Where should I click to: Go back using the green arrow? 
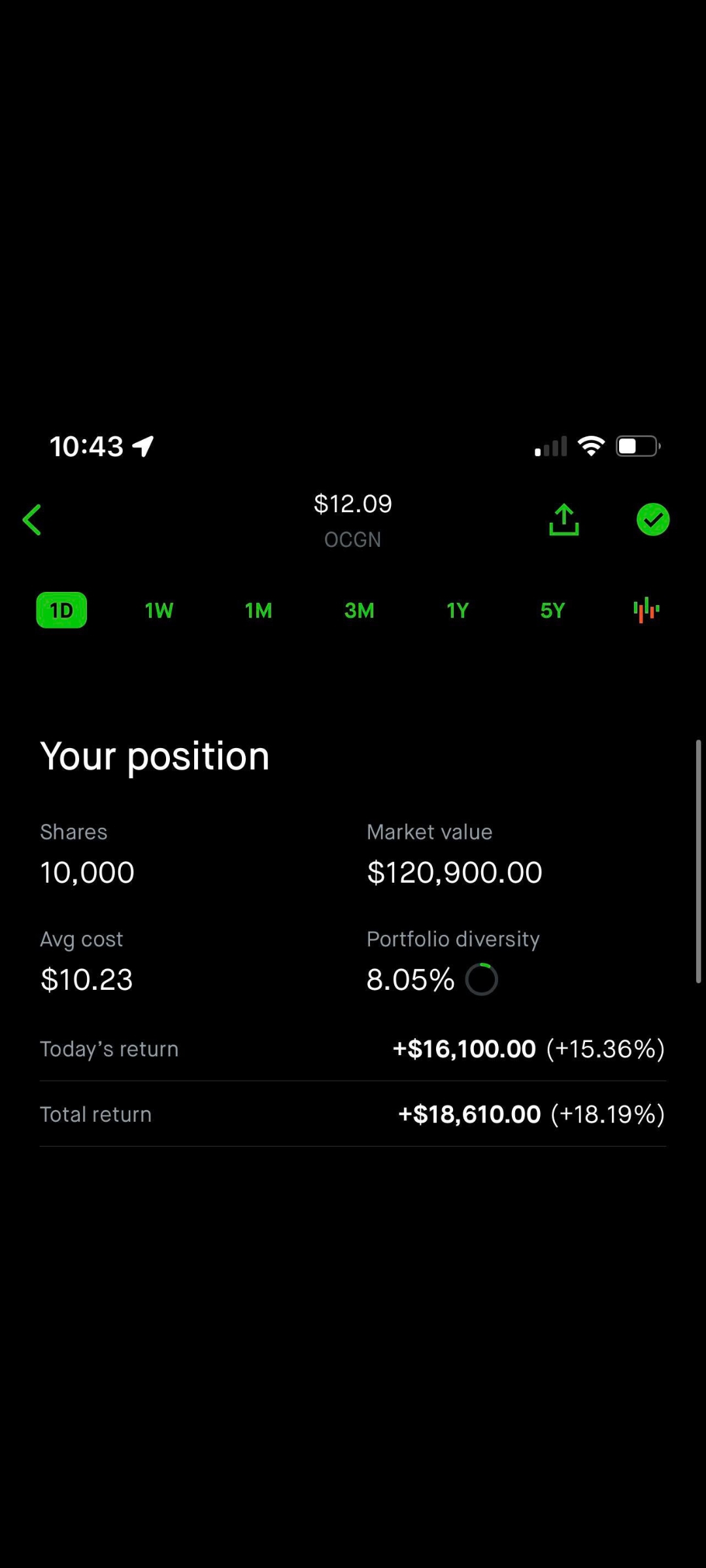pyautogui.click(x=31, y=520)
